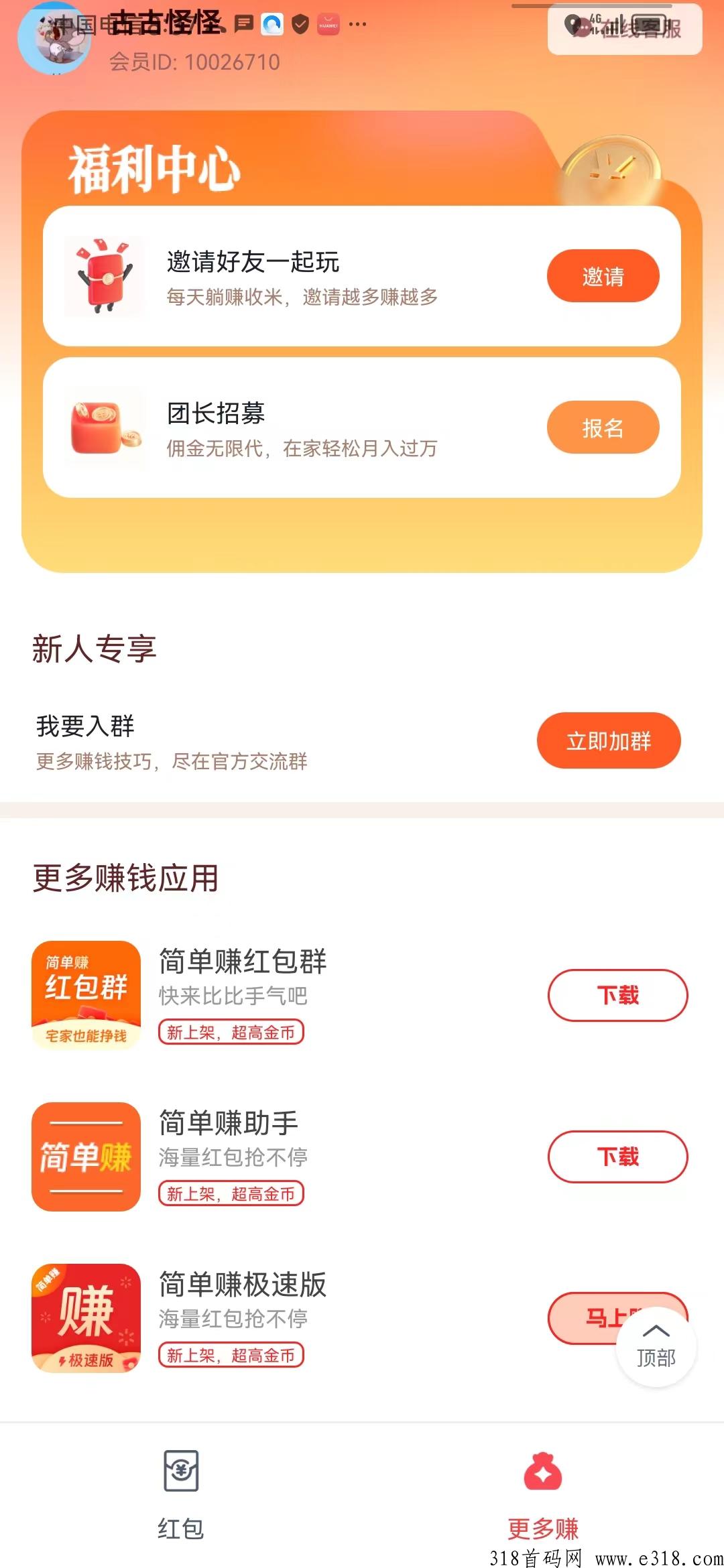Switch to the 红包 tab

coord(181,1491)
